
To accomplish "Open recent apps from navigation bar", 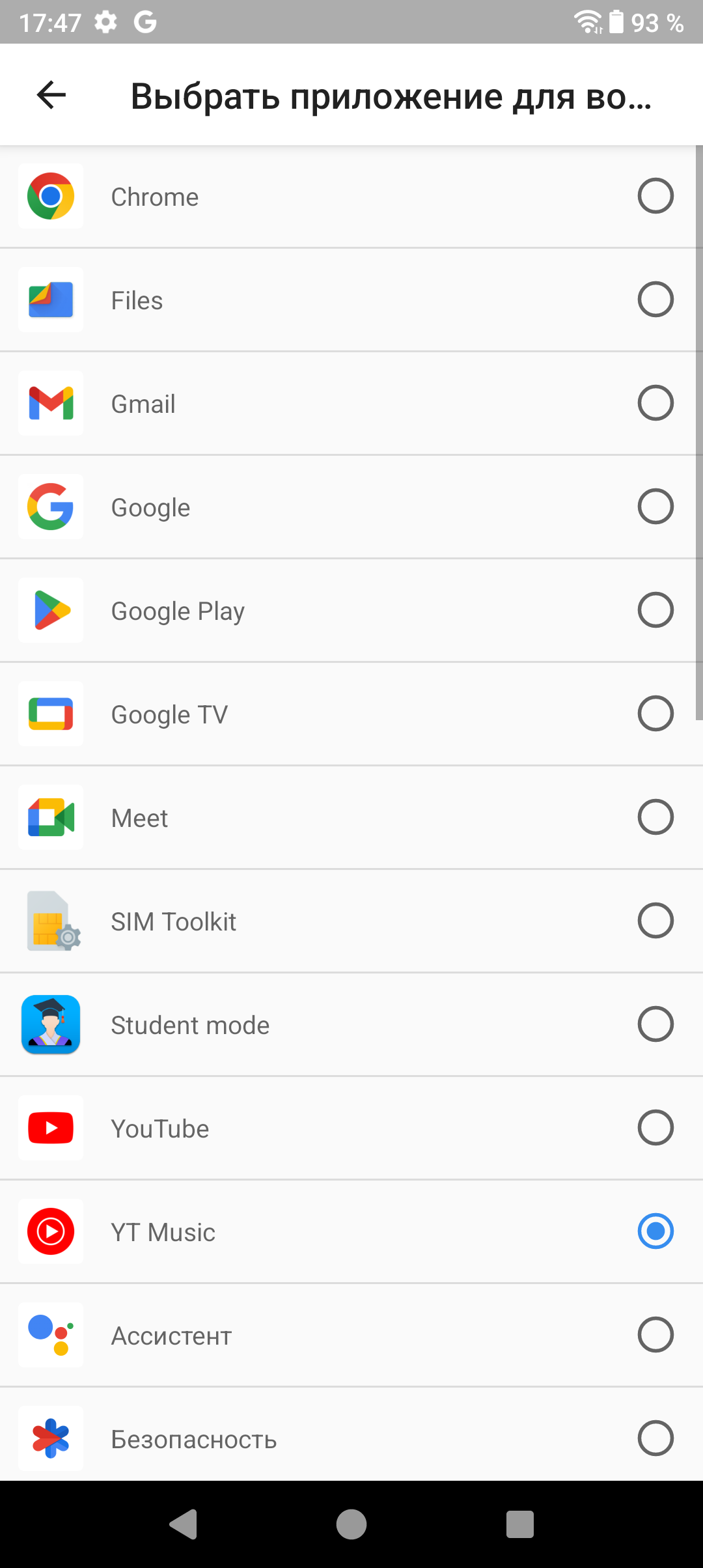I will (519, 1524).
